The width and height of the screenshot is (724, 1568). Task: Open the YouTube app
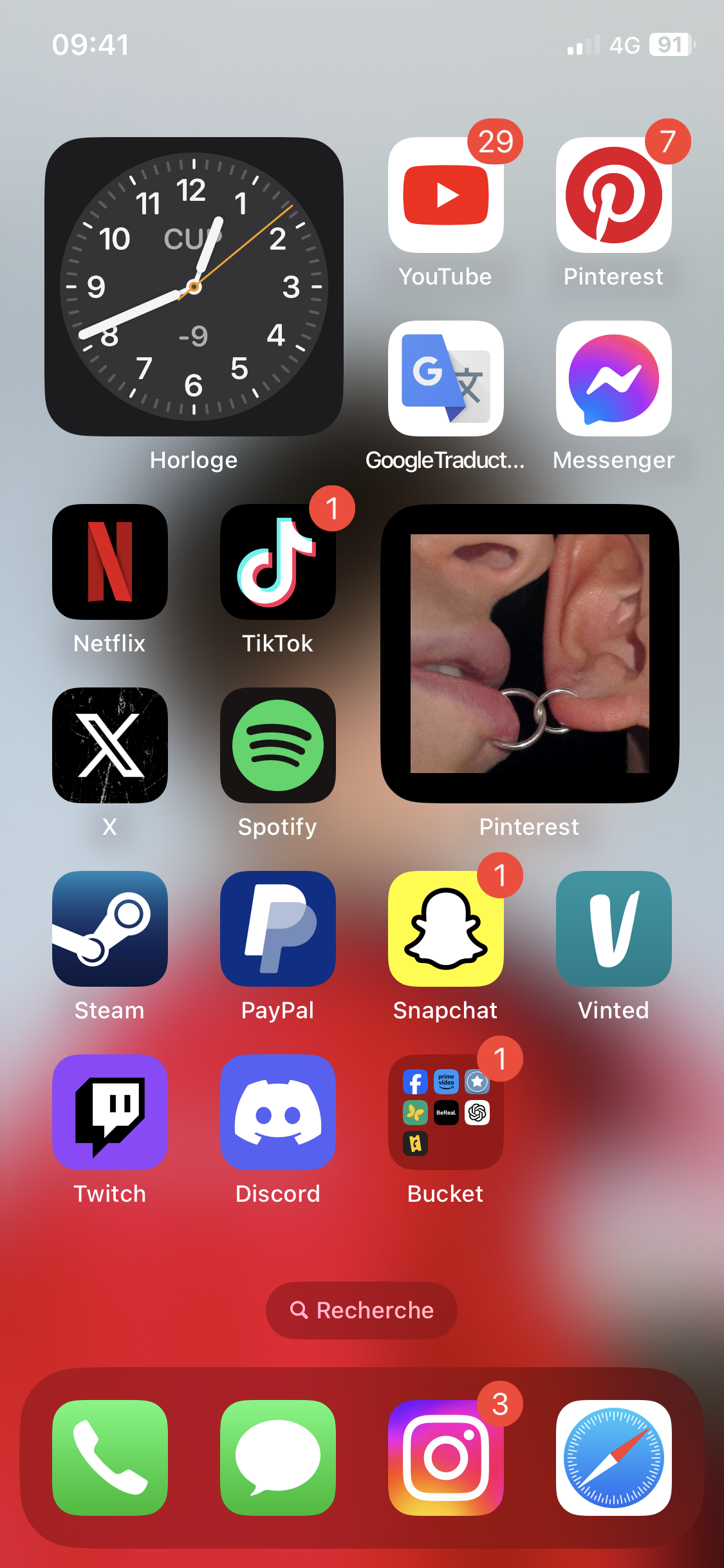coord(445,195)
